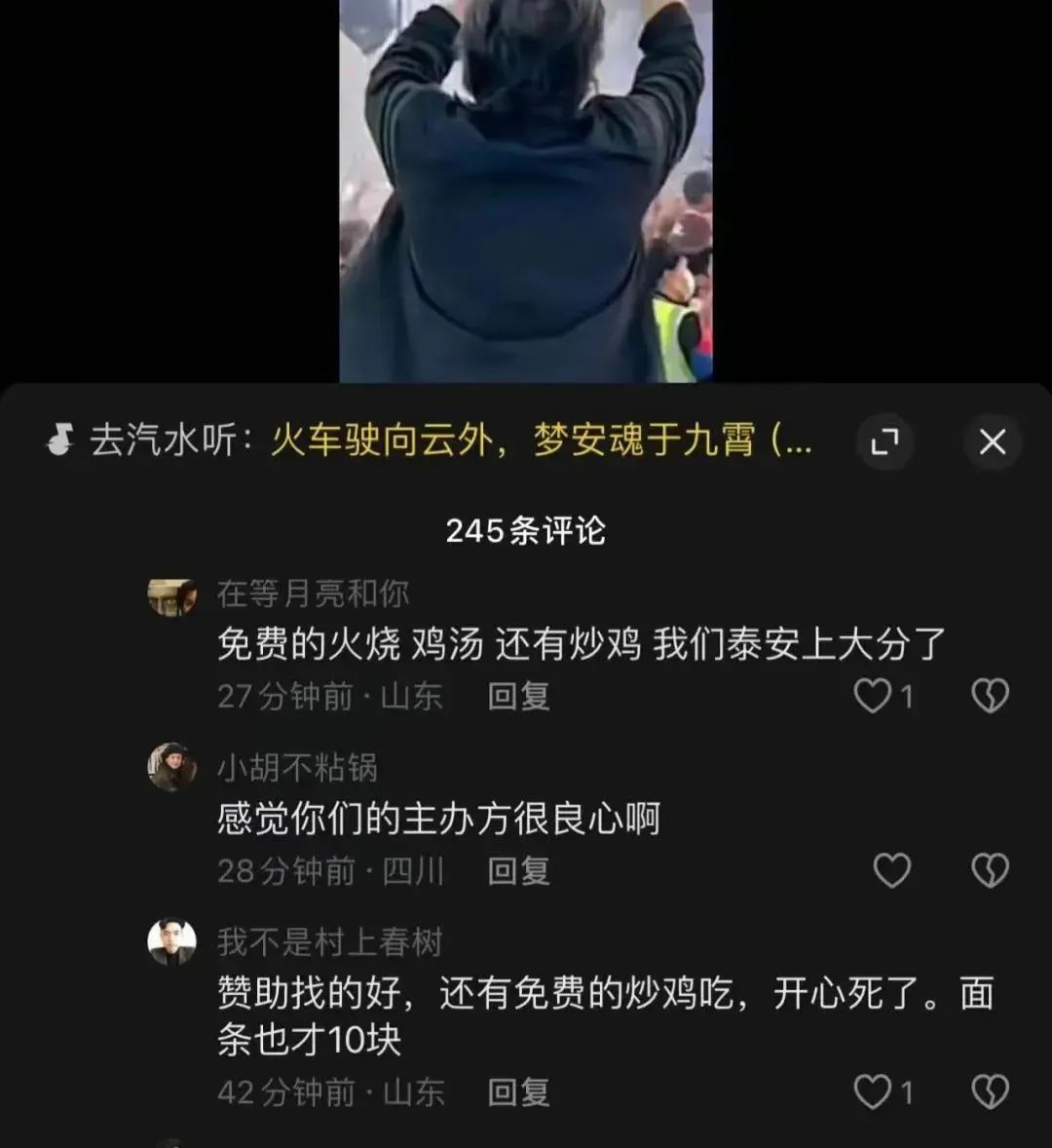The width and height of the screenshot is (1052, 1148).
Task: Close the comments panel
Action: tap(992, 442)
